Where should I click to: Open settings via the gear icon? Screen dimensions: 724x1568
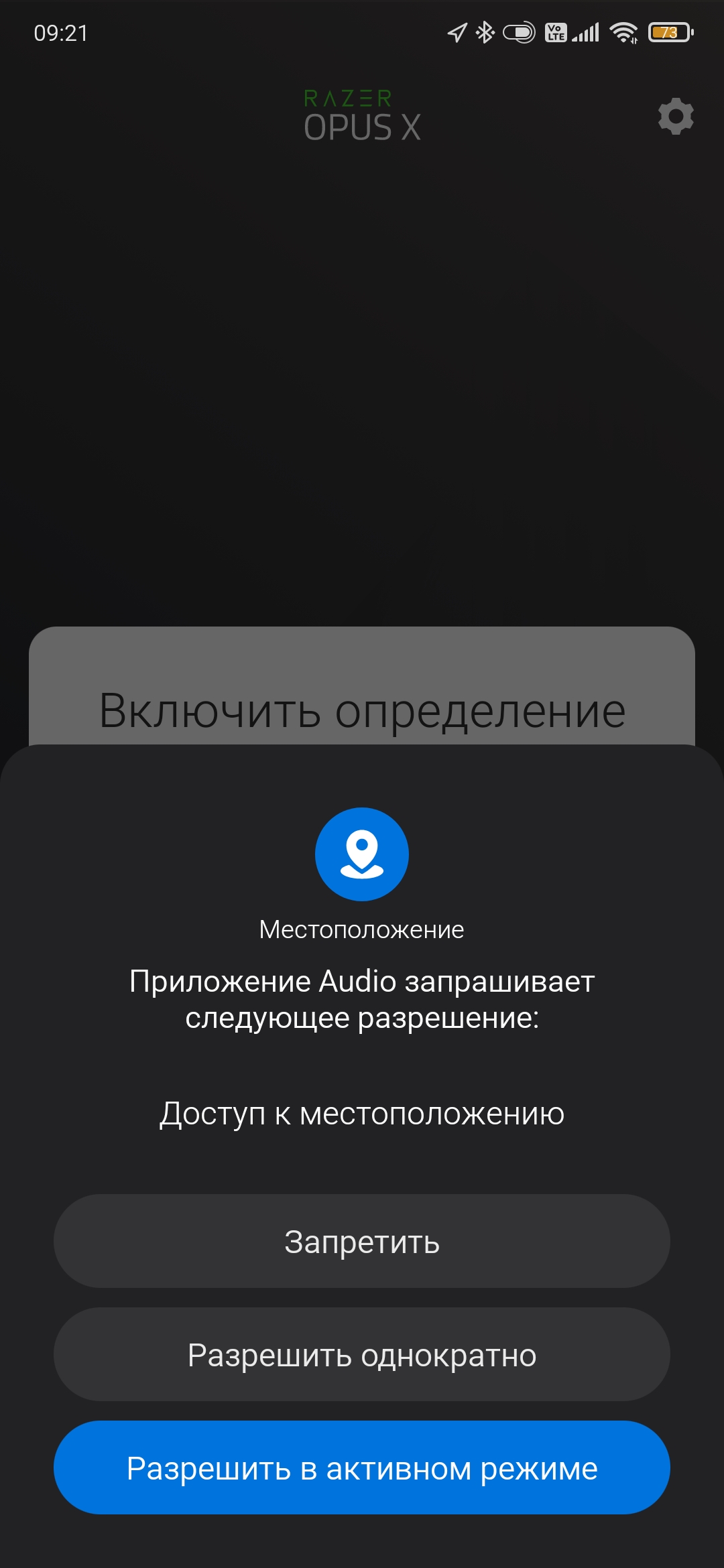(676, 117)
